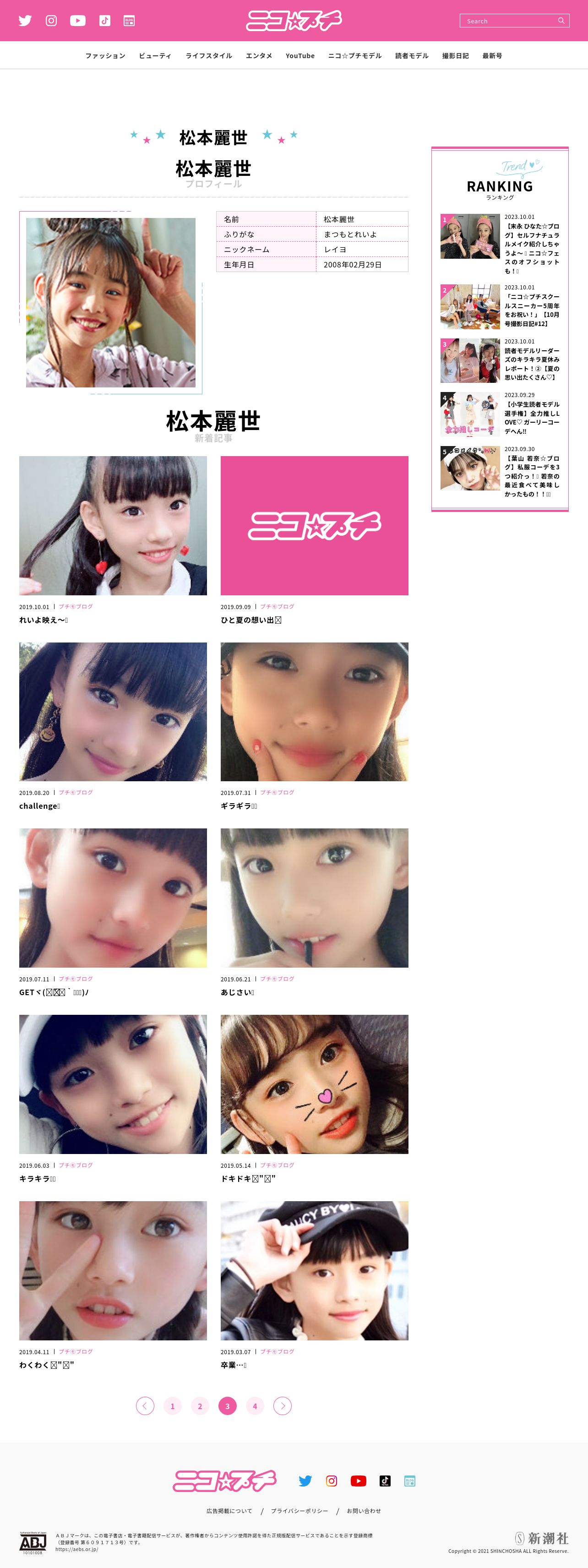Open the number 1 ranking article
588x1568 pixels.
531,244
